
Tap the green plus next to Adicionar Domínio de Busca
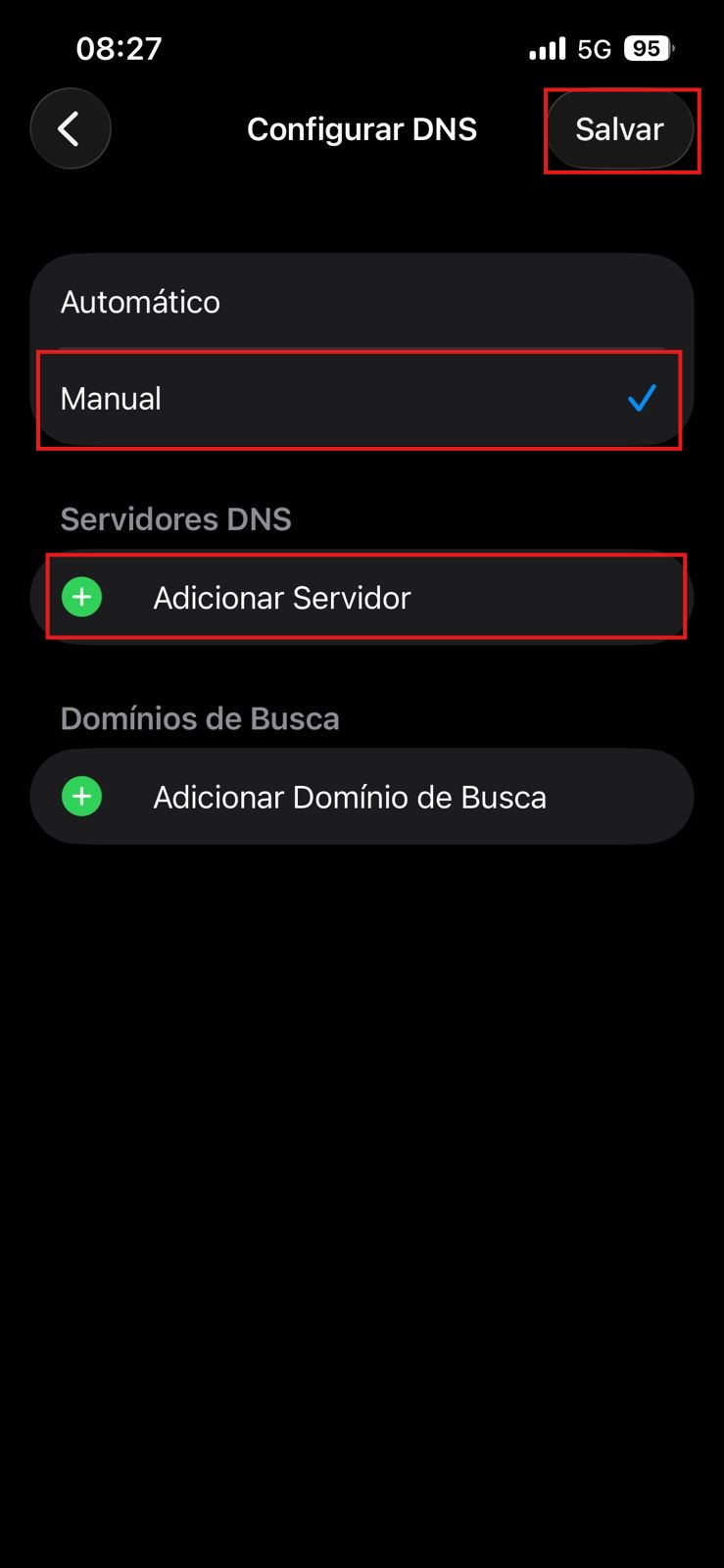tap(81, 796)
